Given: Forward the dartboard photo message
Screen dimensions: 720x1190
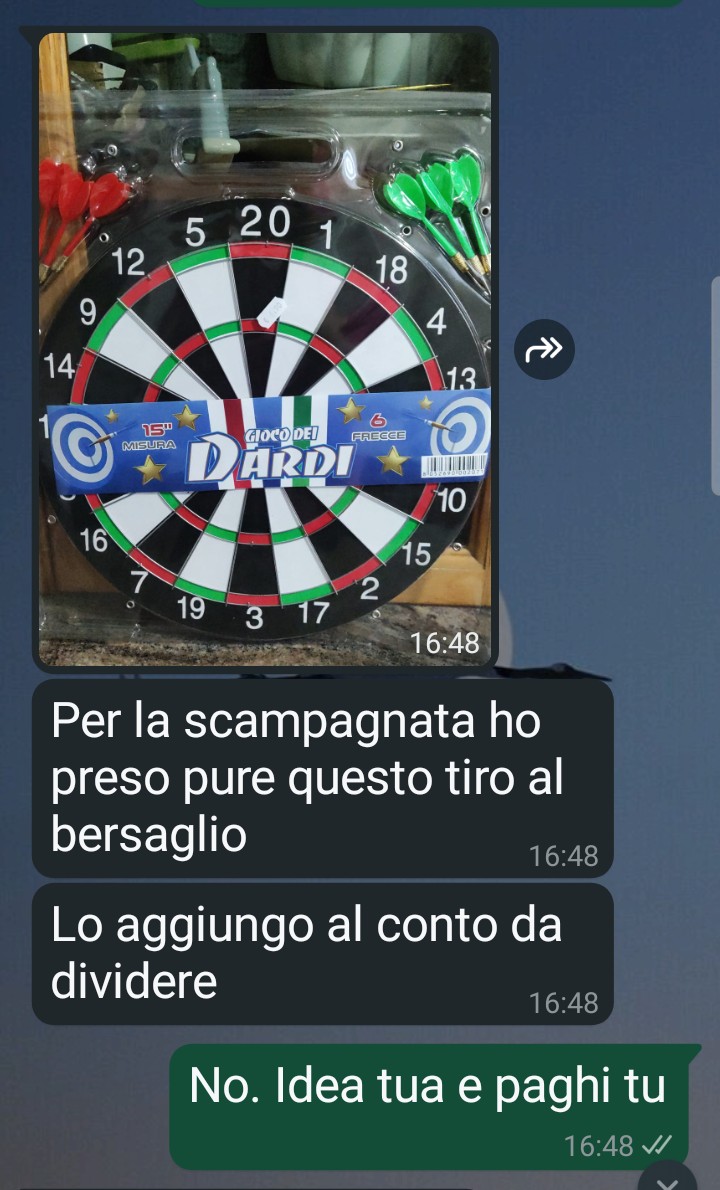Looking at the screenshot, I should coord(545,349).
